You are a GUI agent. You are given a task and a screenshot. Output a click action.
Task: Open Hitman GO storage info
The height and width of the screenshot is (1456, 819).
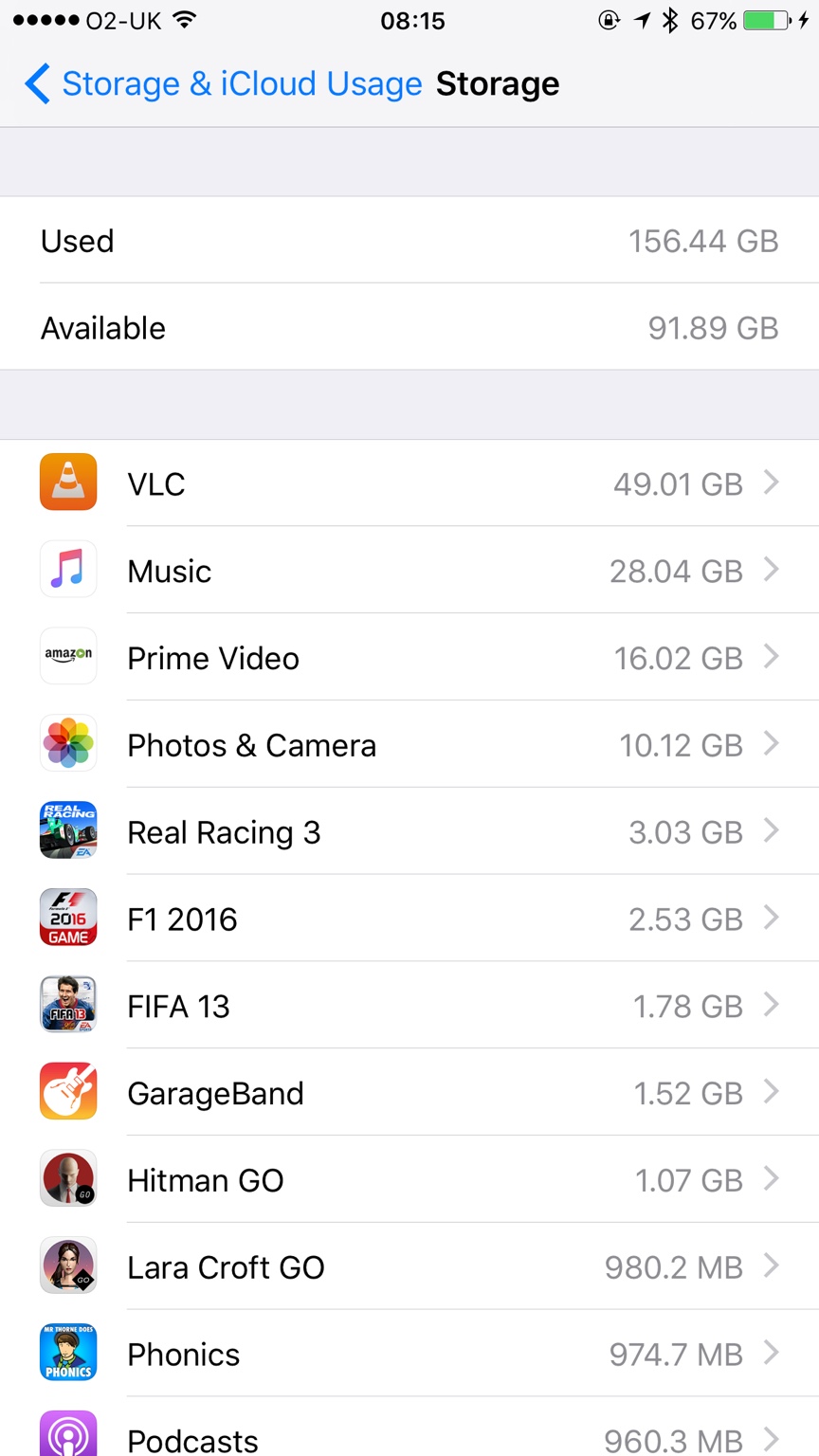409,1181
